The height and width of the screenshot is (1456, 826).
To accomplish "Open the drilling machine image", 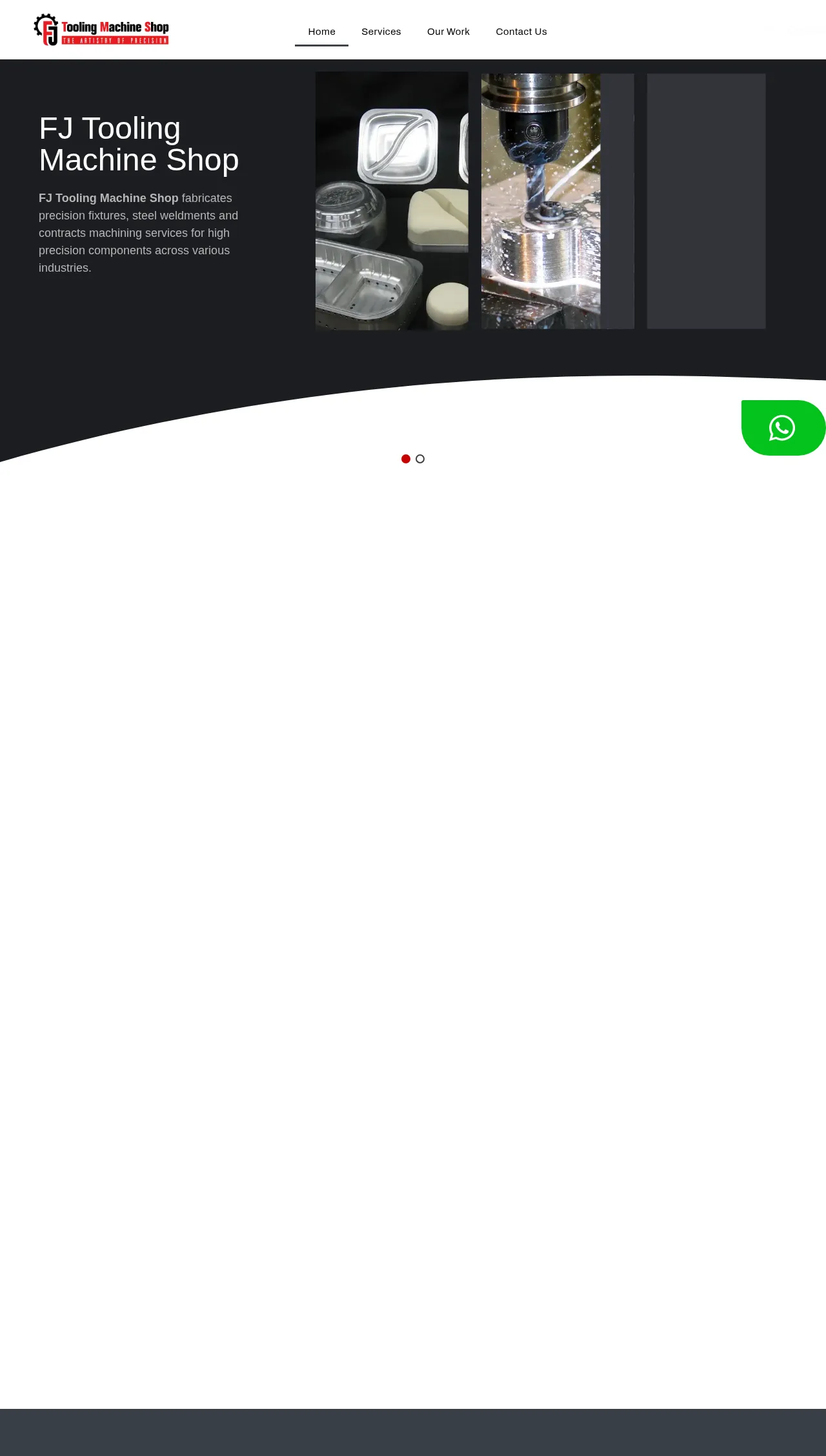I will tap(541, 201).
